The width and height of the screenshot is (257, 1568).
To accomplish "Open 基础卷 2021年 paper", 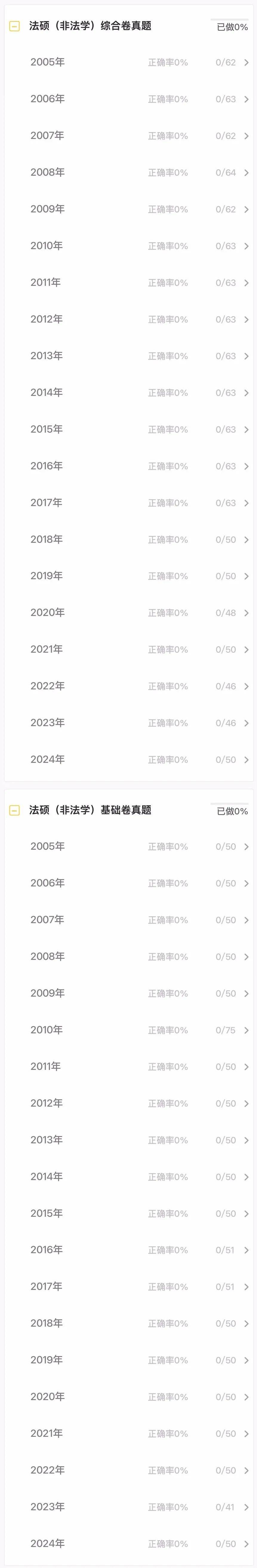I will pyautogui.click(x=129, y=1433).
